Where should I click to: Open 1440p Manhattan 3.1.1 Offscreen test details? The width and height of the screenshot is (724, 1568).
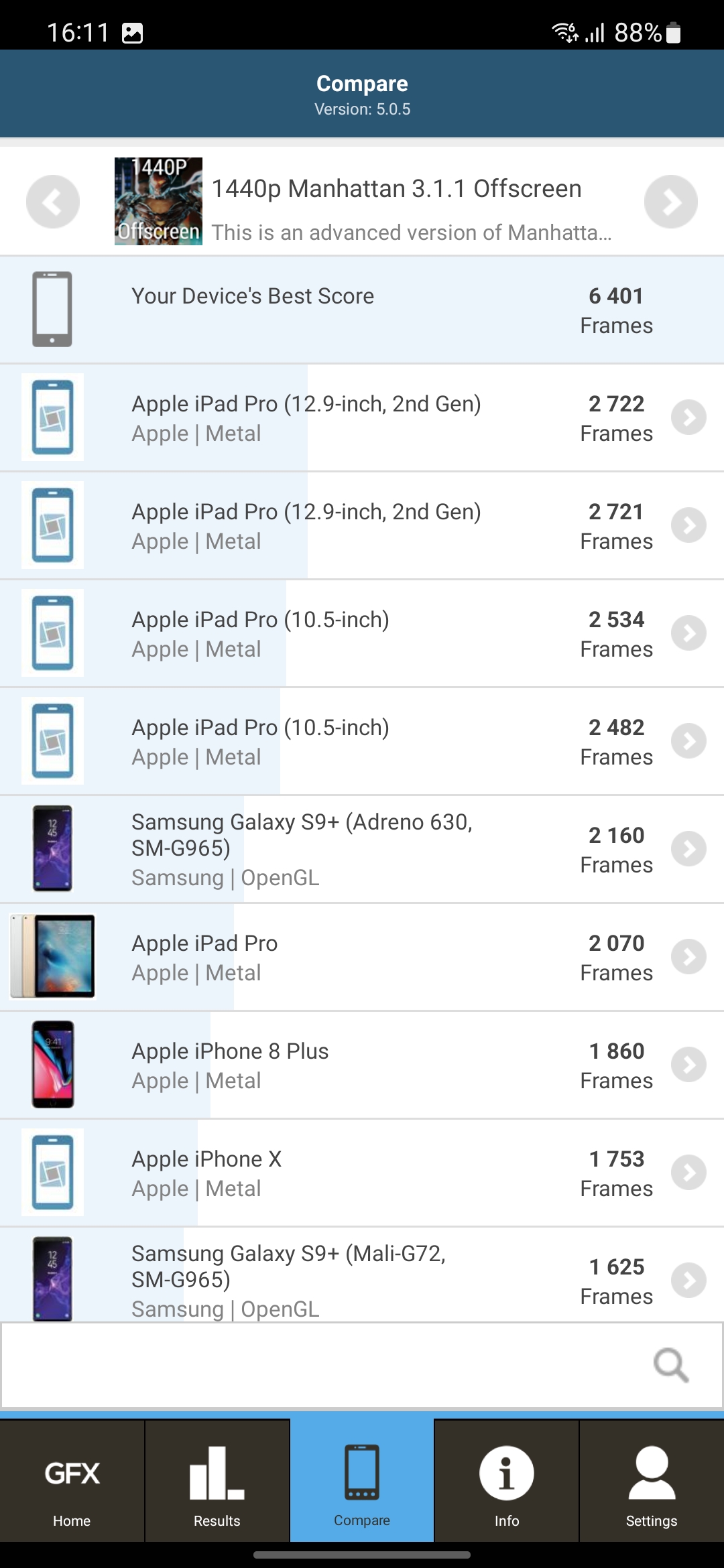396,202
